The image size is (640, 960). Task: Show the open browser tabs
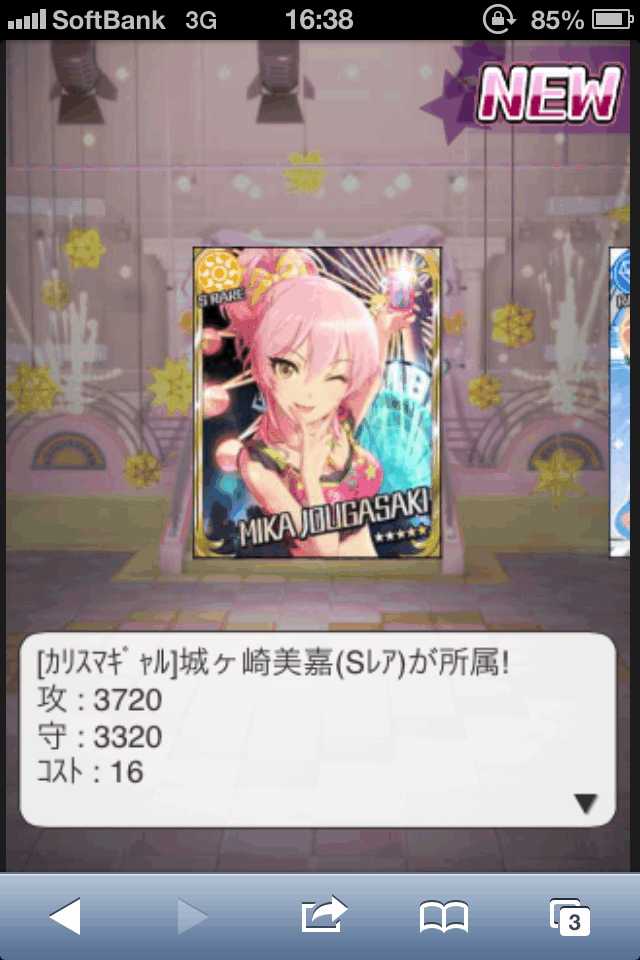coord(570,915)
